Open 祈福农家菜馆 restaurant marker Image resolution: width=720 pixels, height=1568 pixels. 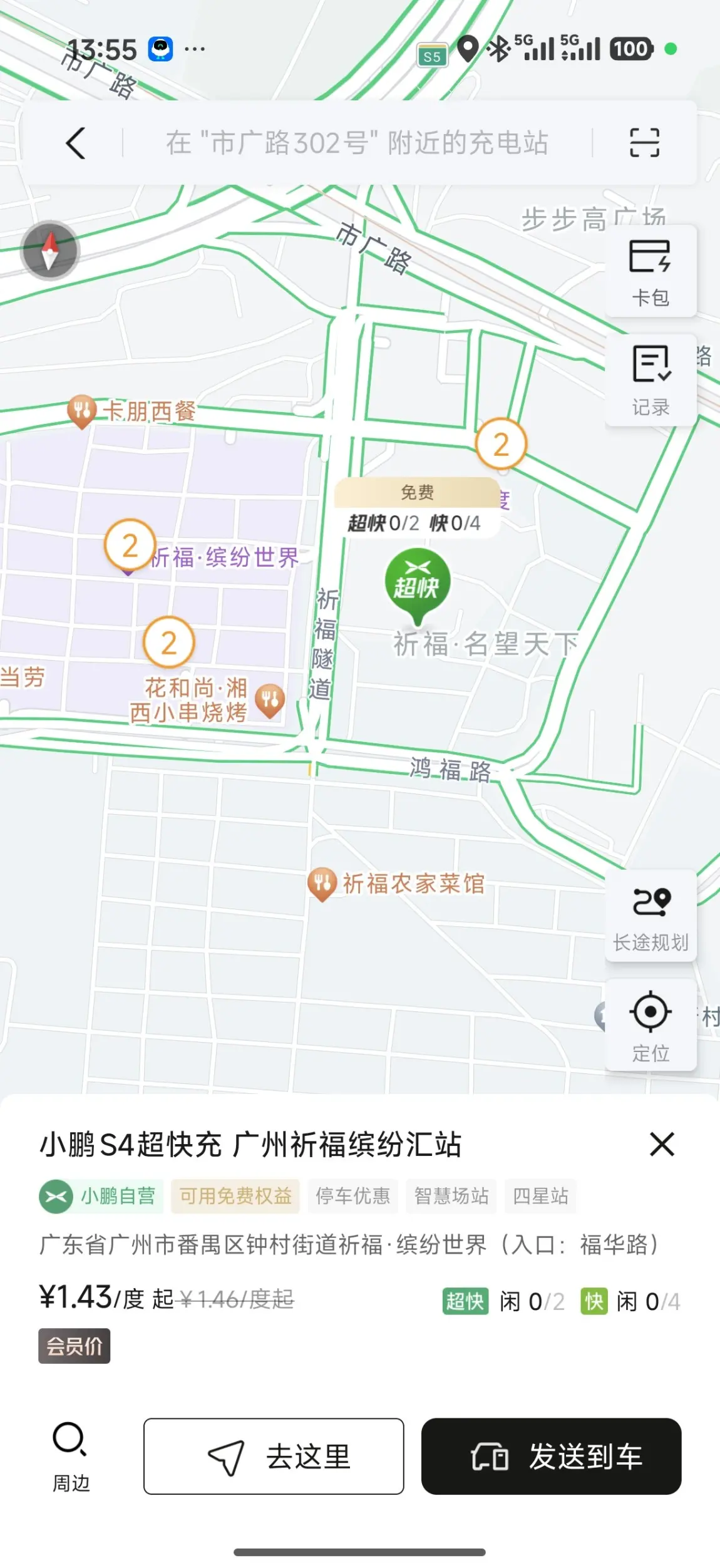322,883
